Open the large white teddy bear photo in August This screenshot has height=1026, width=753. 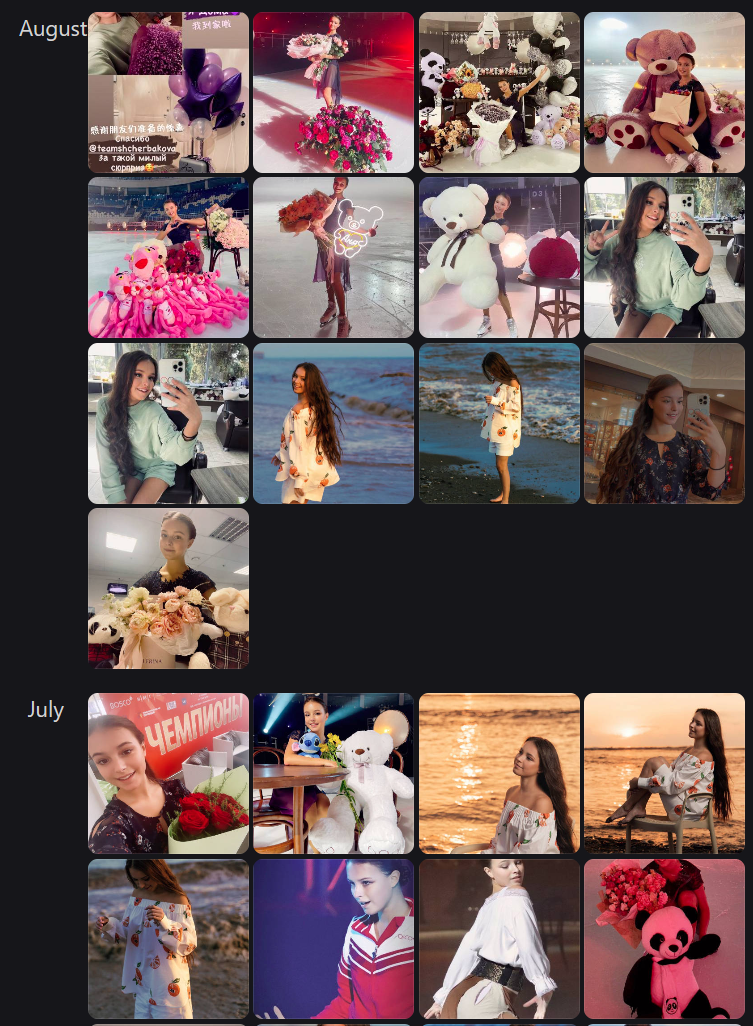(x=499, y=257)
